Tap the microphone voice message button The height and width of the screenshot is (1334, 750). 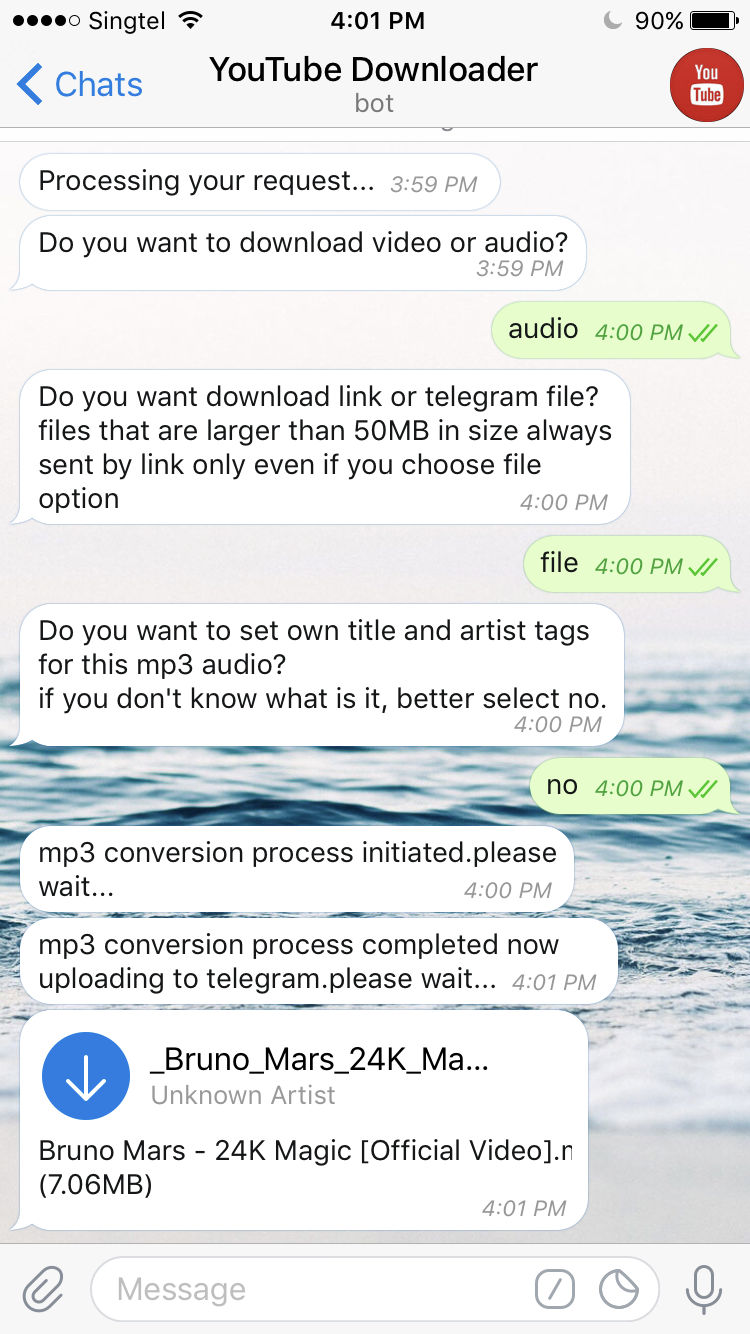point(703,1289)
